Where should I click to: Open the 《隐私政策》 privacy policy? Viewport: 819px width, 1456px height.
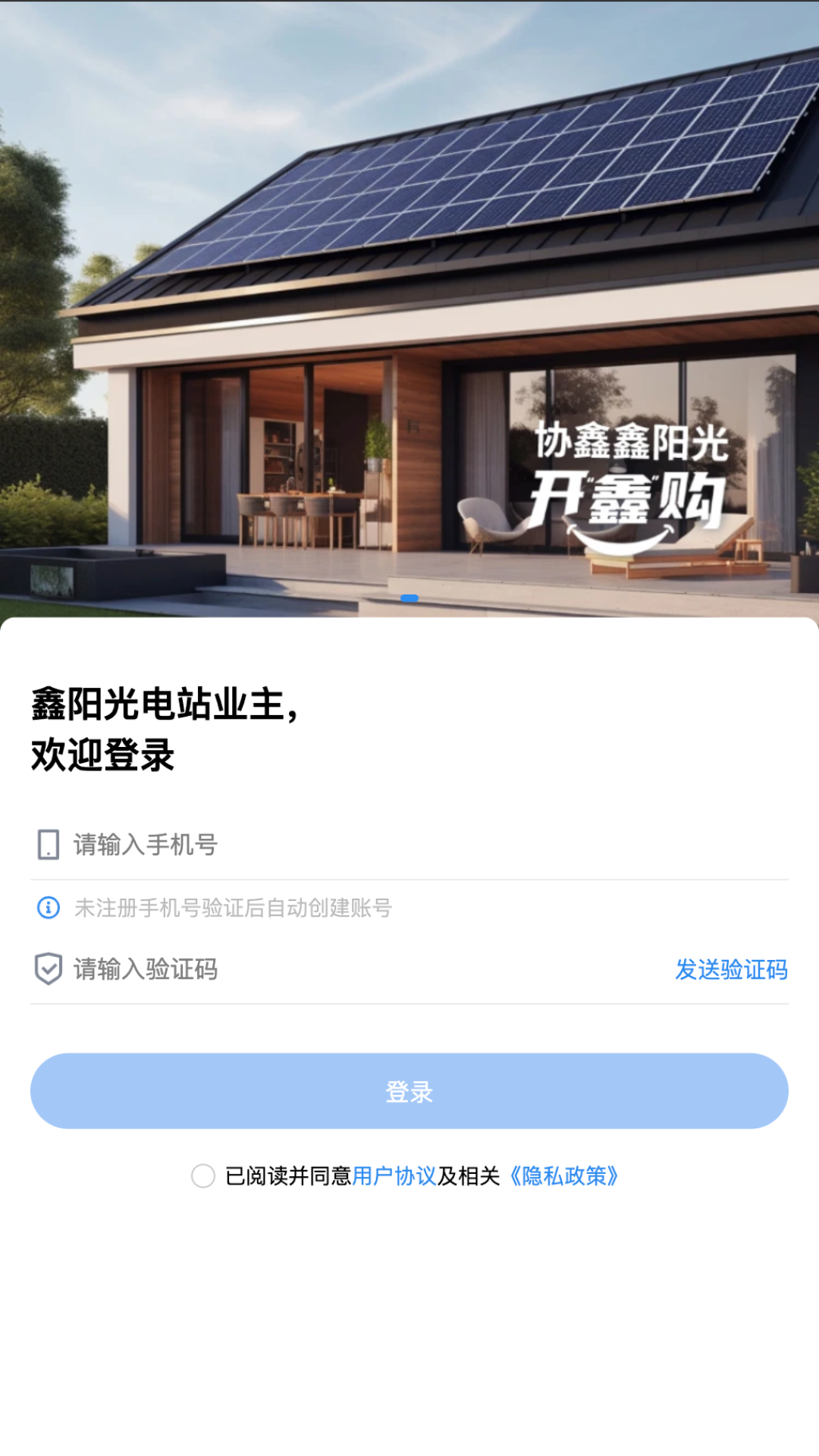point(564,1176)
